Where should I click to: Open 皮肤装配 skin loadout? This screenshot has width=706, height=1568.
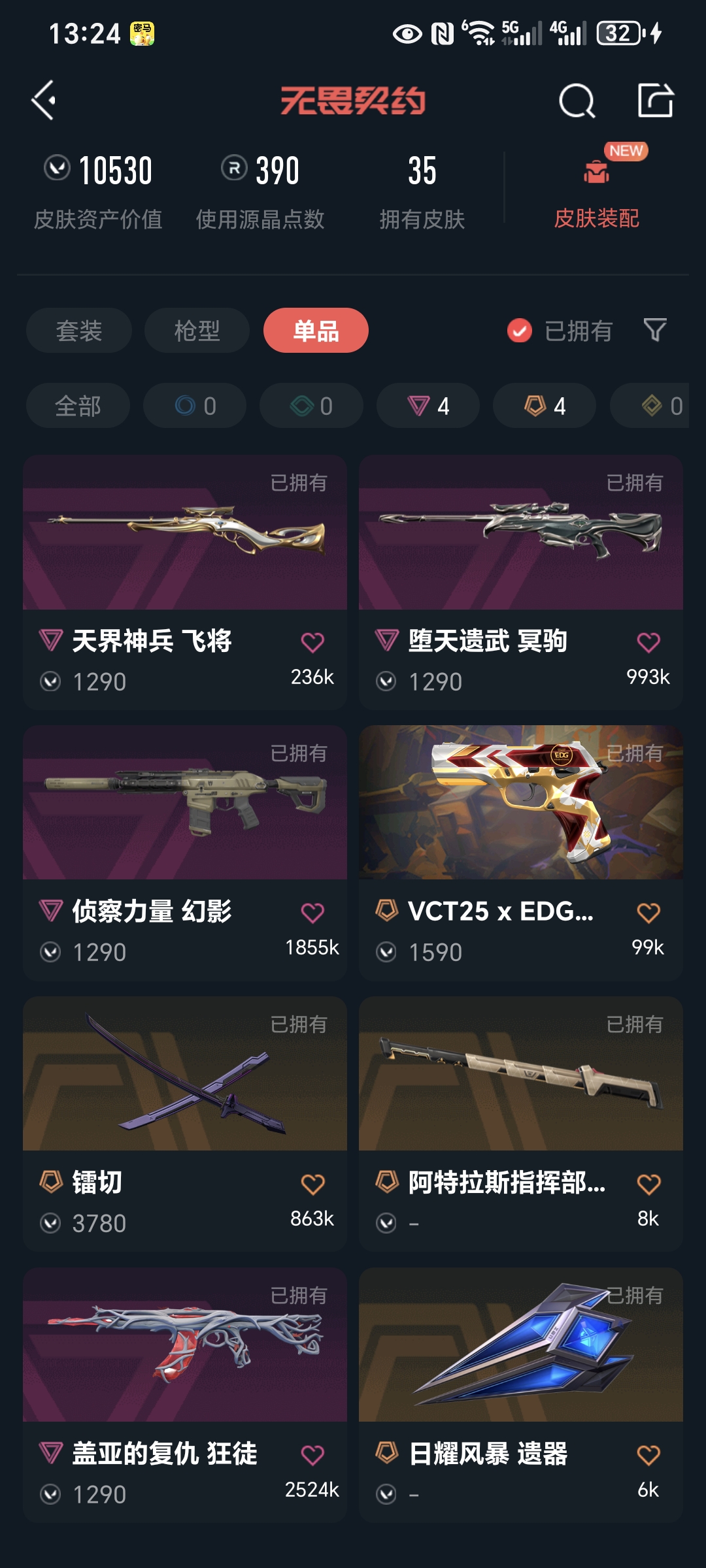click(x=596, y=189)
